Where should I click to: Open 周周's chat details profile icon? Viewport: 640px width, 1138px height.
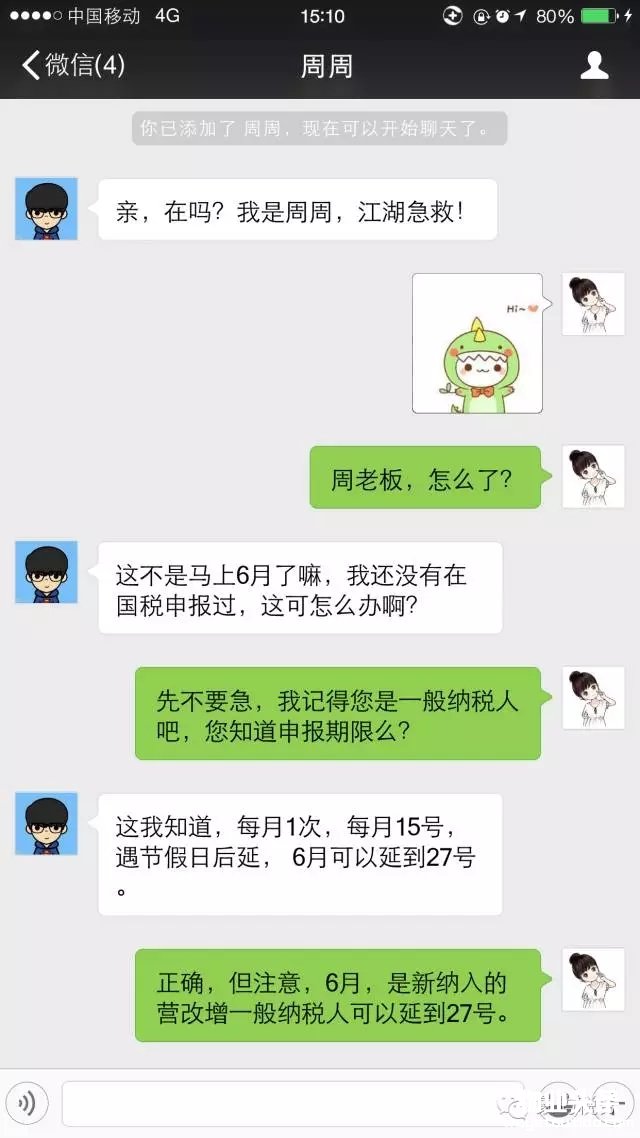tap(594, 67)
